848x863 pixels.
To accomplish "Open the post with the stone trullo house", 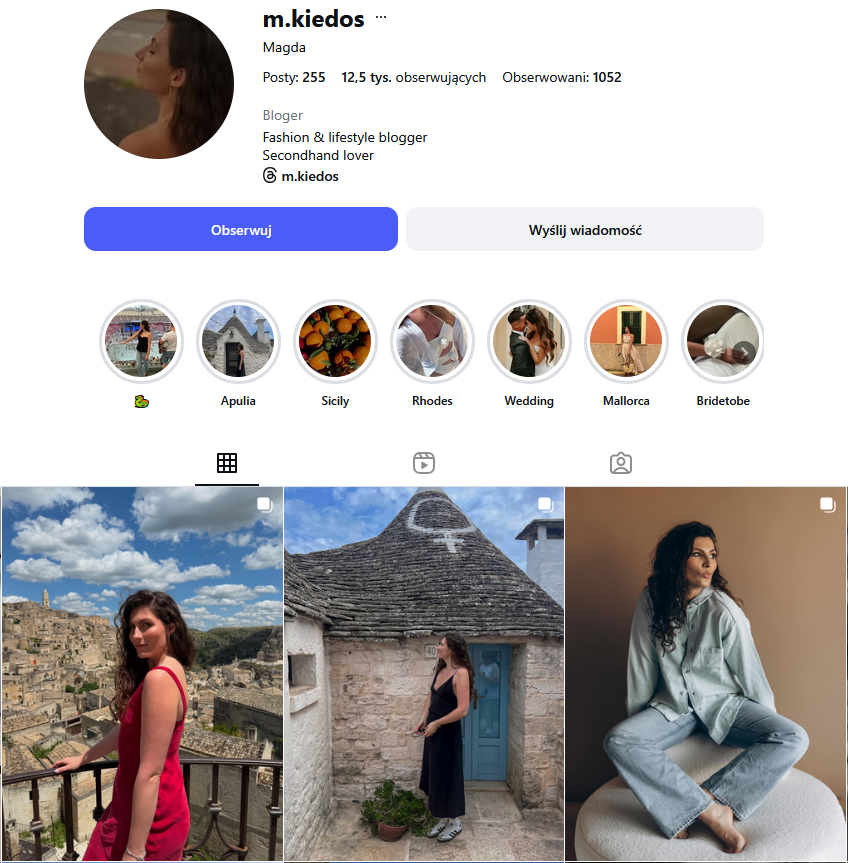I will pos(424,675).
